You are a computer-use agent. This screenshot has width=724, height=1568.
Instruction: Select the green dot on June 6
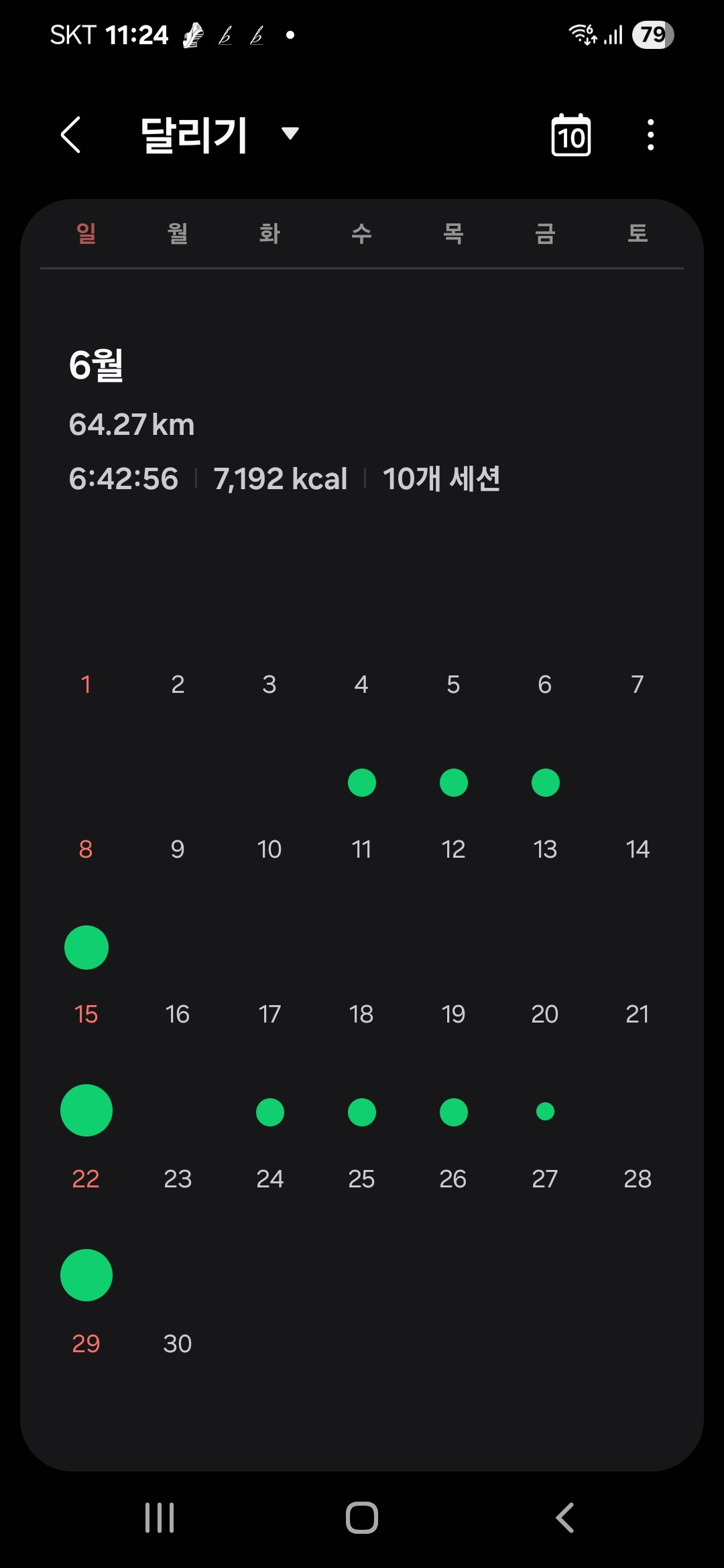545,782
